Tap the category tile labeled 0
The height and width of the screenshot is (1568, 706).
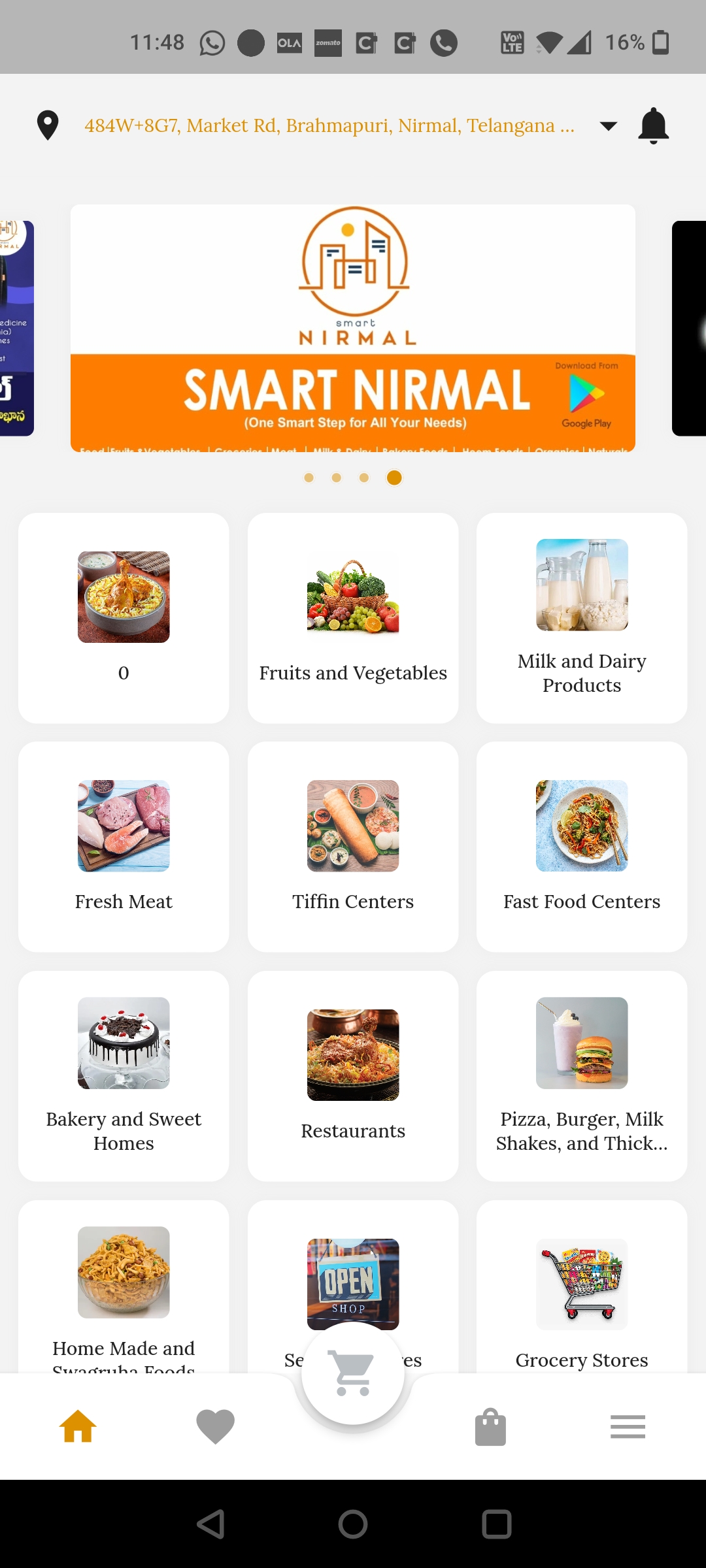(124, 617)
